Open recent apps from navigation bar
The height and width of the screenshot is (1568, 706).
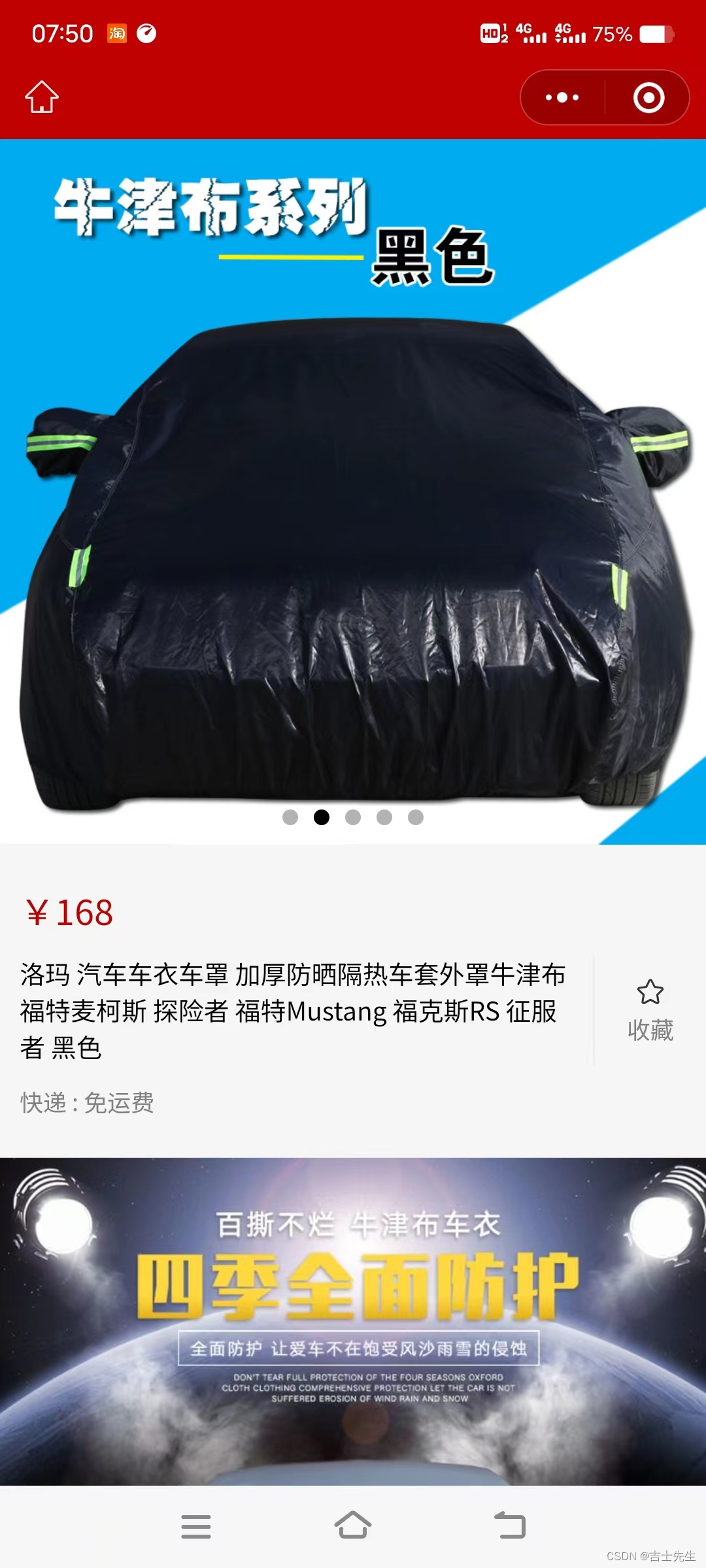[196, 1526]
